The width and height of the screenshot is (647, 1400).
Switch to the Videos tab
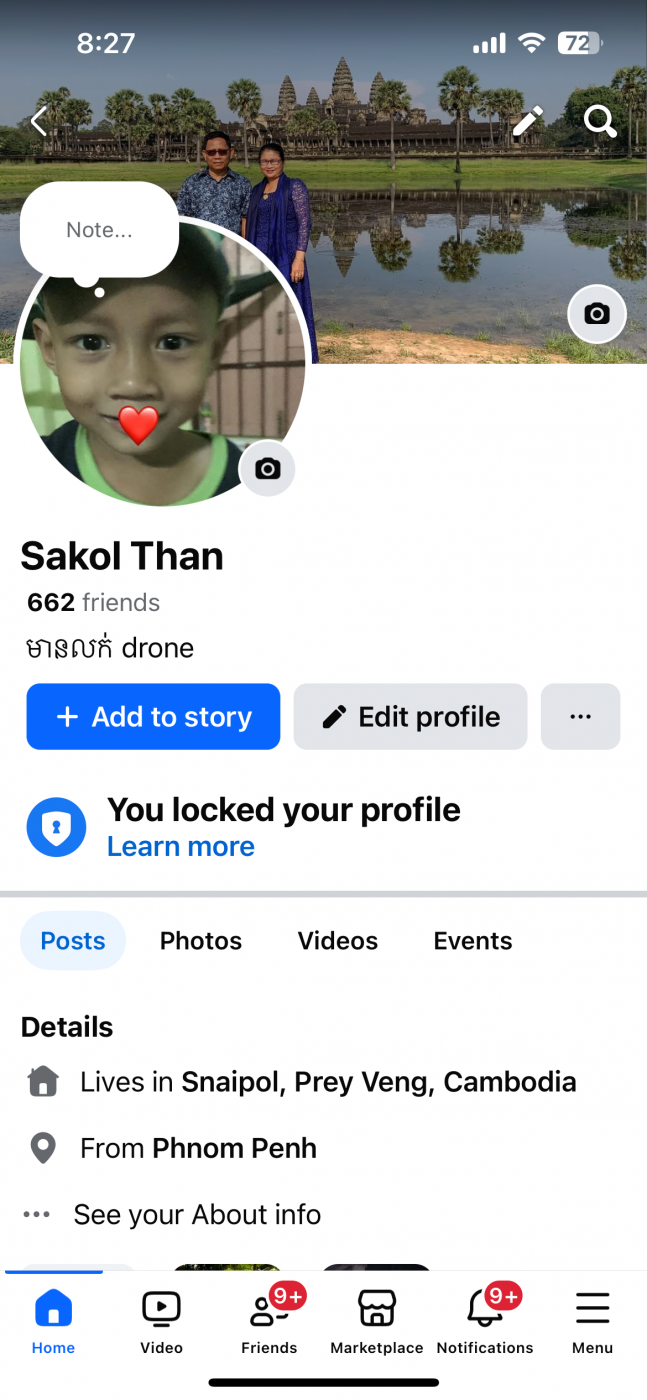pyautogui.click(x=338, y=941)
